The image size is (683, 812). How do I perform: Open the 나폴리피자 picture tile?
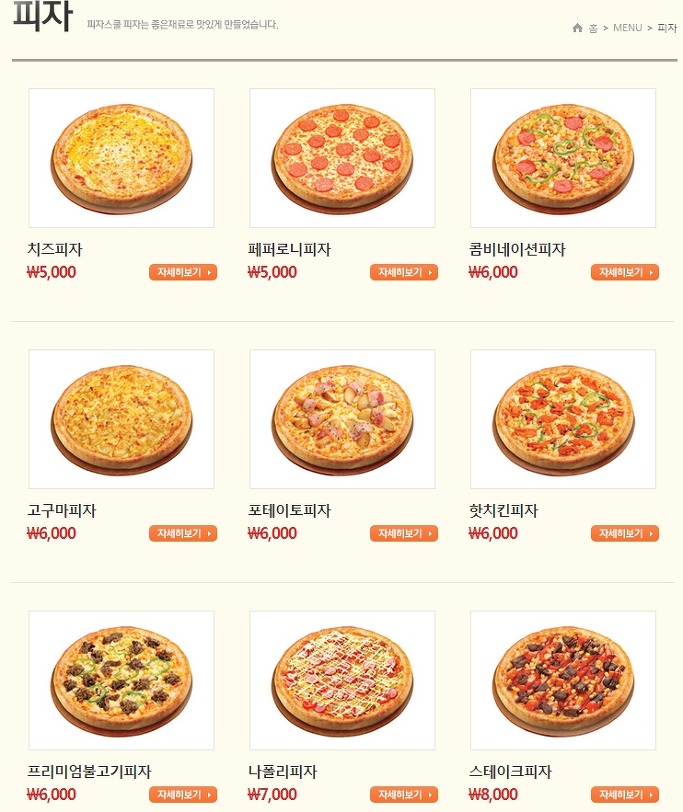342,680
